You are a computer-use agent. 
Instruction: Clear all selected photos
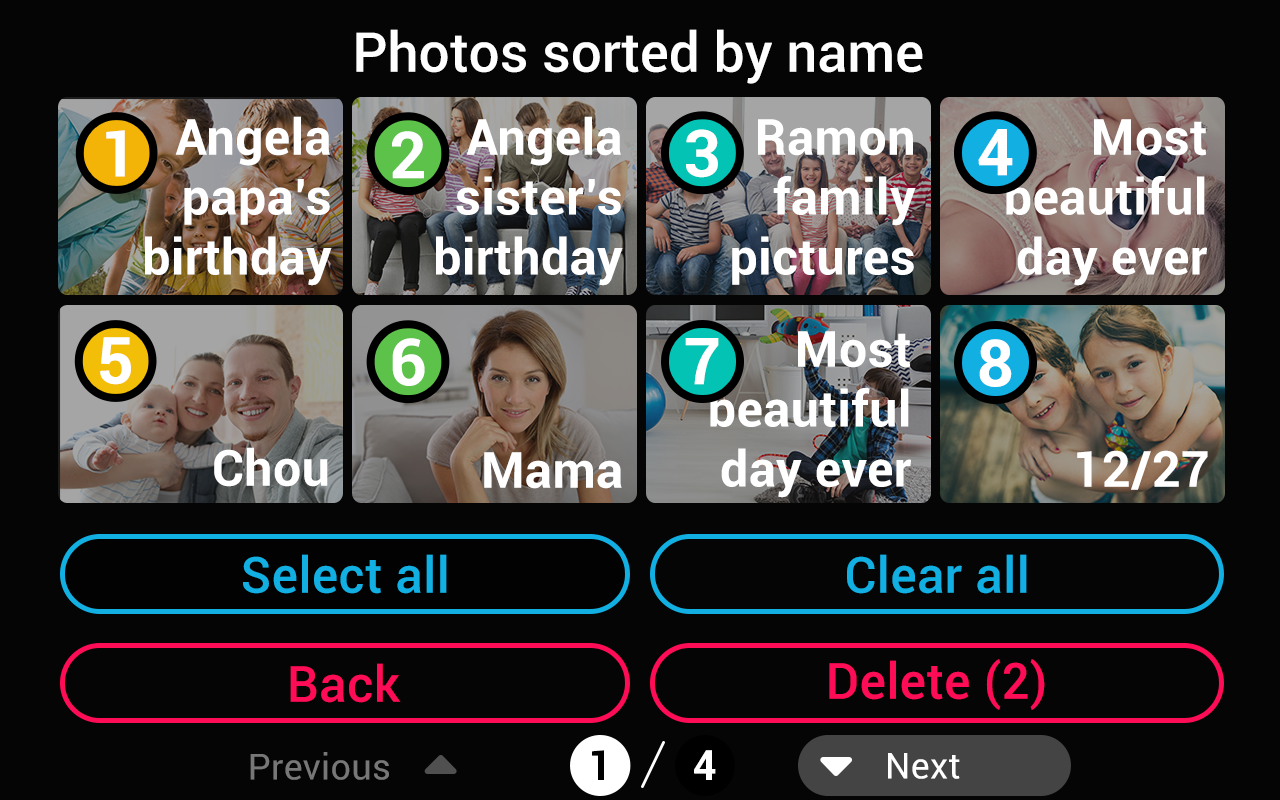[937, 575]
